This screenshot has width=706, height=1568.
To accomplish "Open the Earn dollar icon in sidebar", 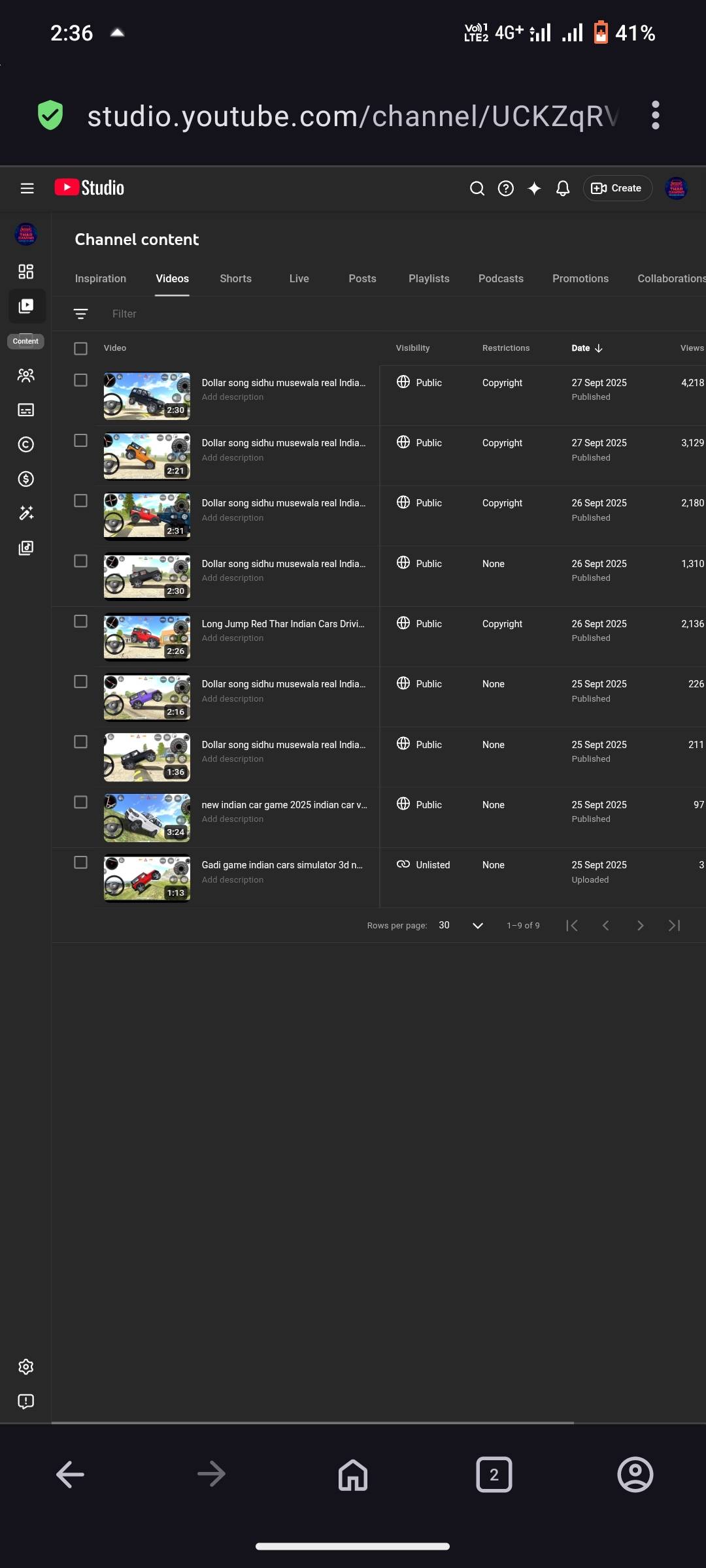I will click(26, 479).
